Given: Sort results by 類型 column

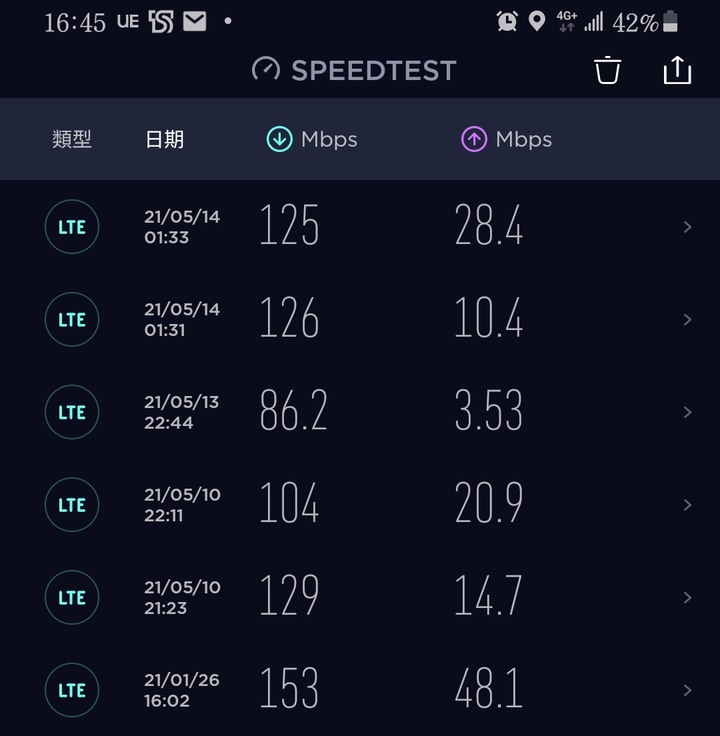Looking at the screenshot, I should (72, 140).
